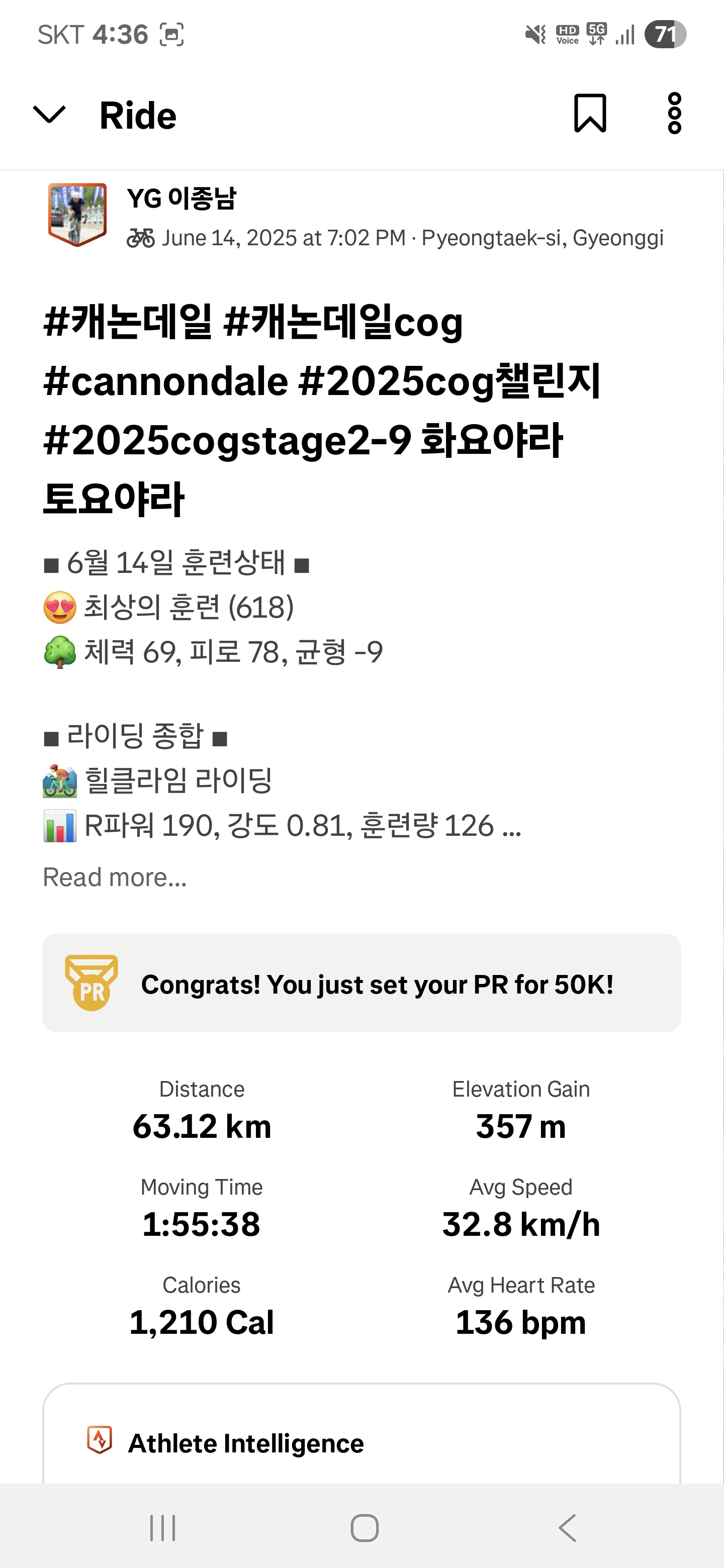The width and height of the screenshot is (724, 1568).
Task: Open YG 이종남's profile picture
Action: coord(77,214)
